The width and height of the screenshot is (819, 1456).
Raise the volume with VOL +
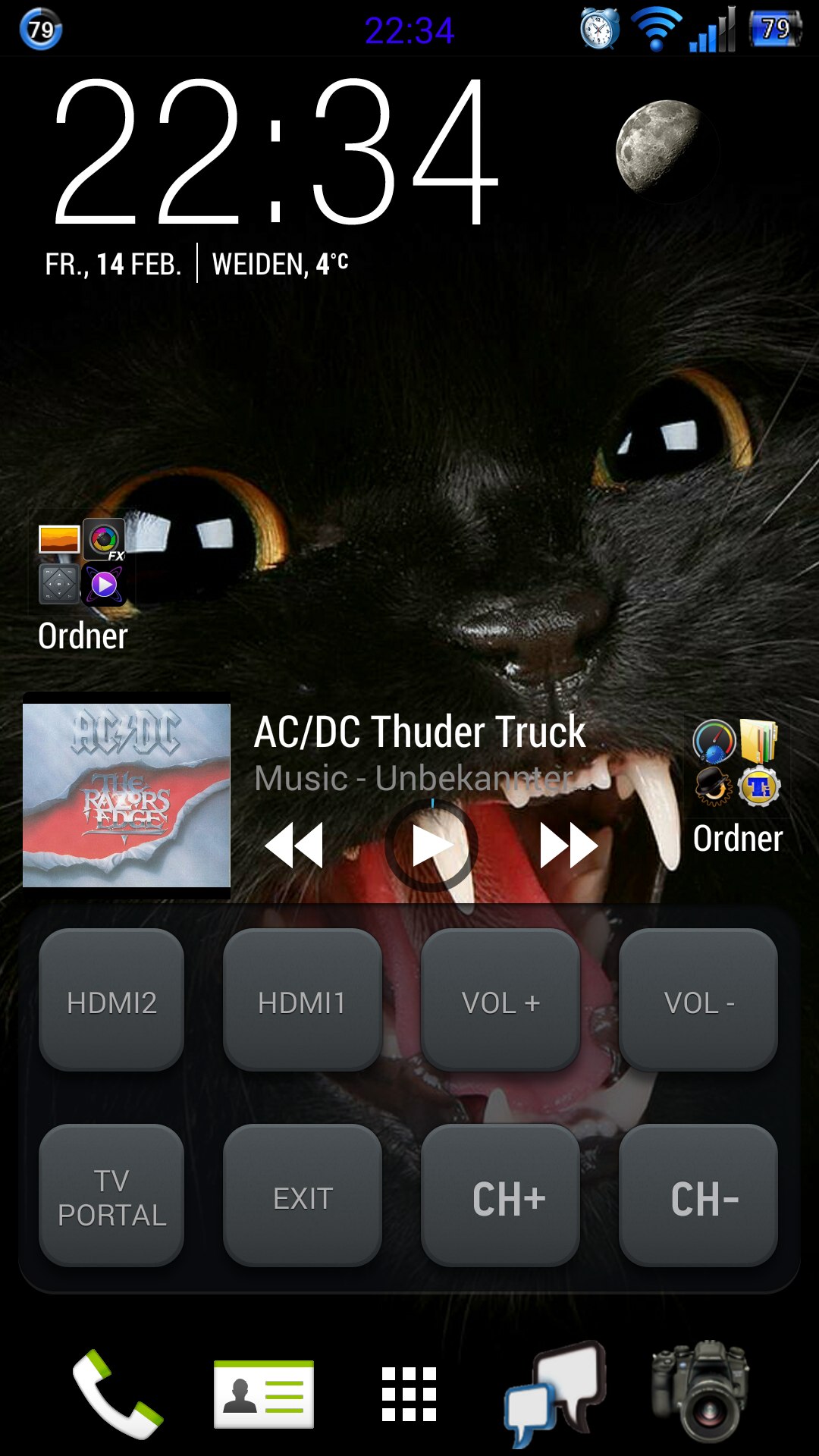point(500,1000)
